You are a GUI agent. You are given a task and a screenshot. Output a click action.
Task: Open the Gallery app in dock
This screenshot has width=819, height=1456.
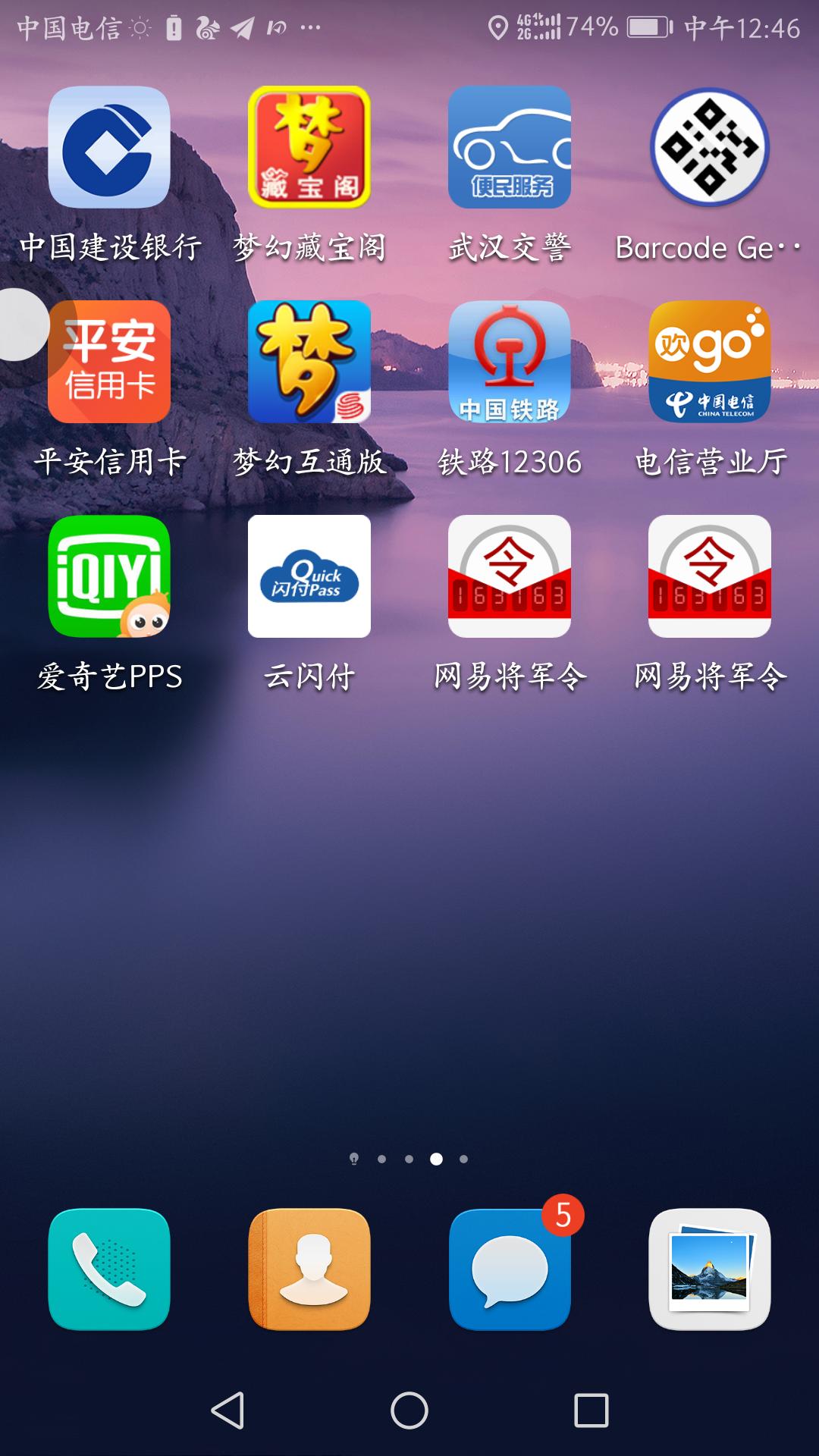pos(710,1269)
